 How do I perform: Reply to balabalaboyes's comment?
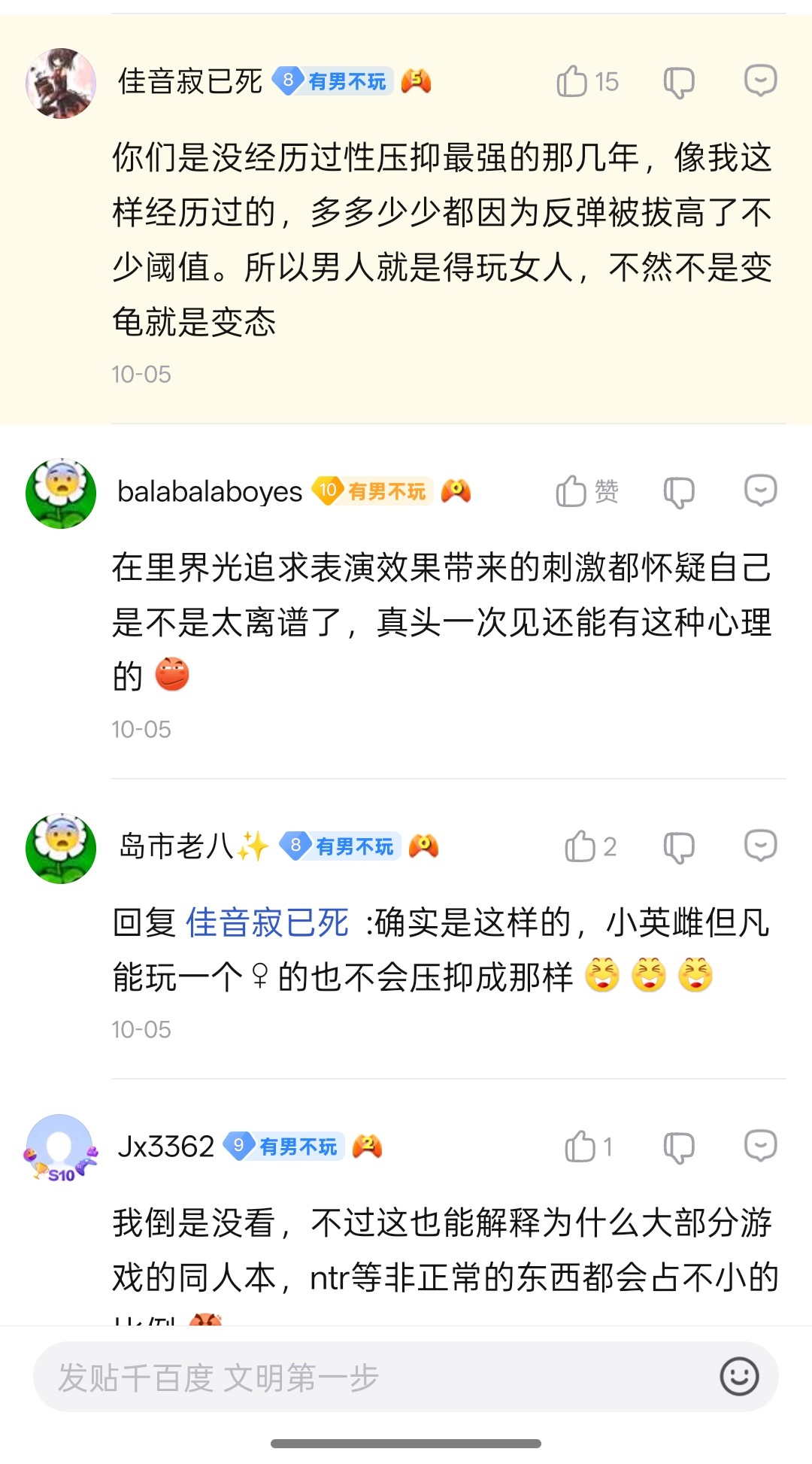[x=760, y=491]
